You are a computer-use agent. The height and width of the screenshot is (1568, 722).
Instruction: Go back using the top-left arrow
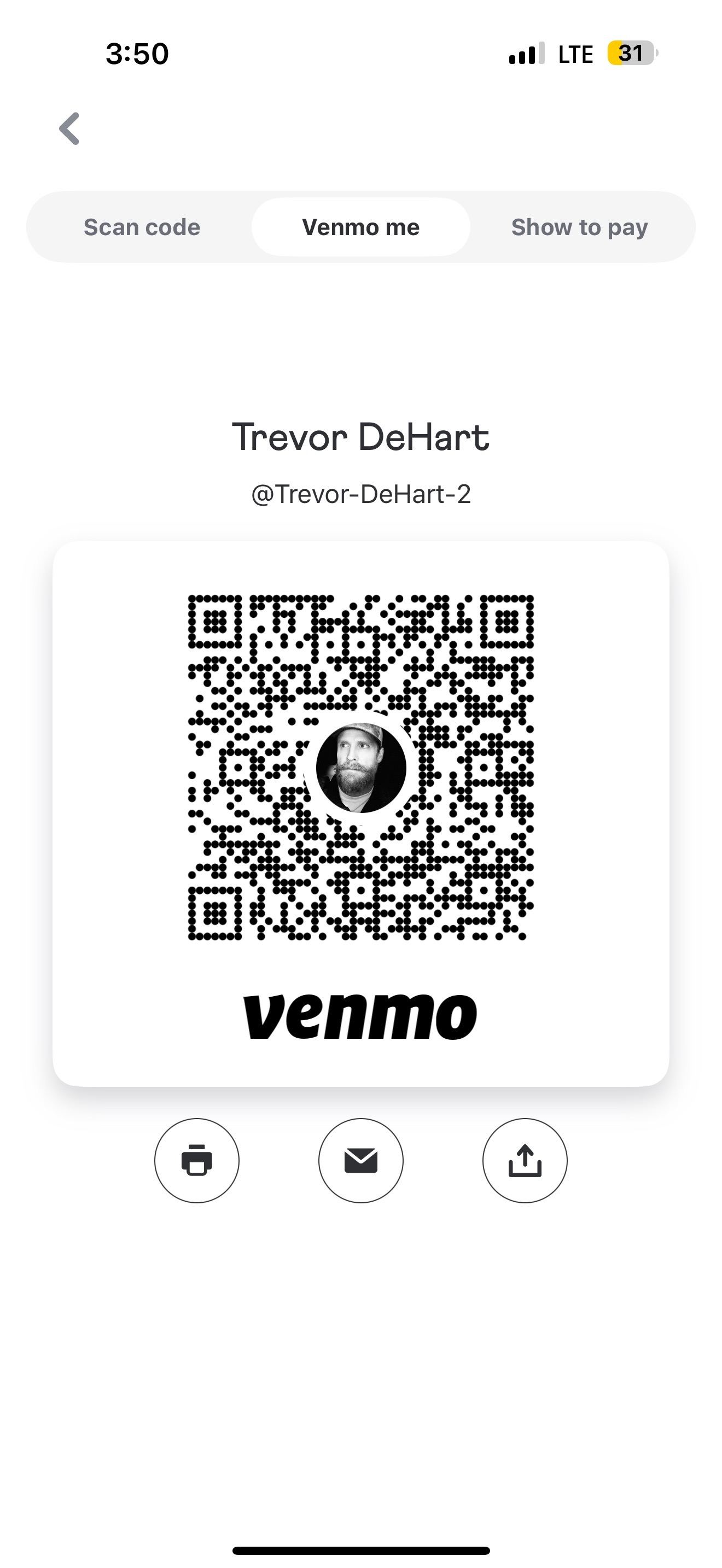tap(69, 128)
